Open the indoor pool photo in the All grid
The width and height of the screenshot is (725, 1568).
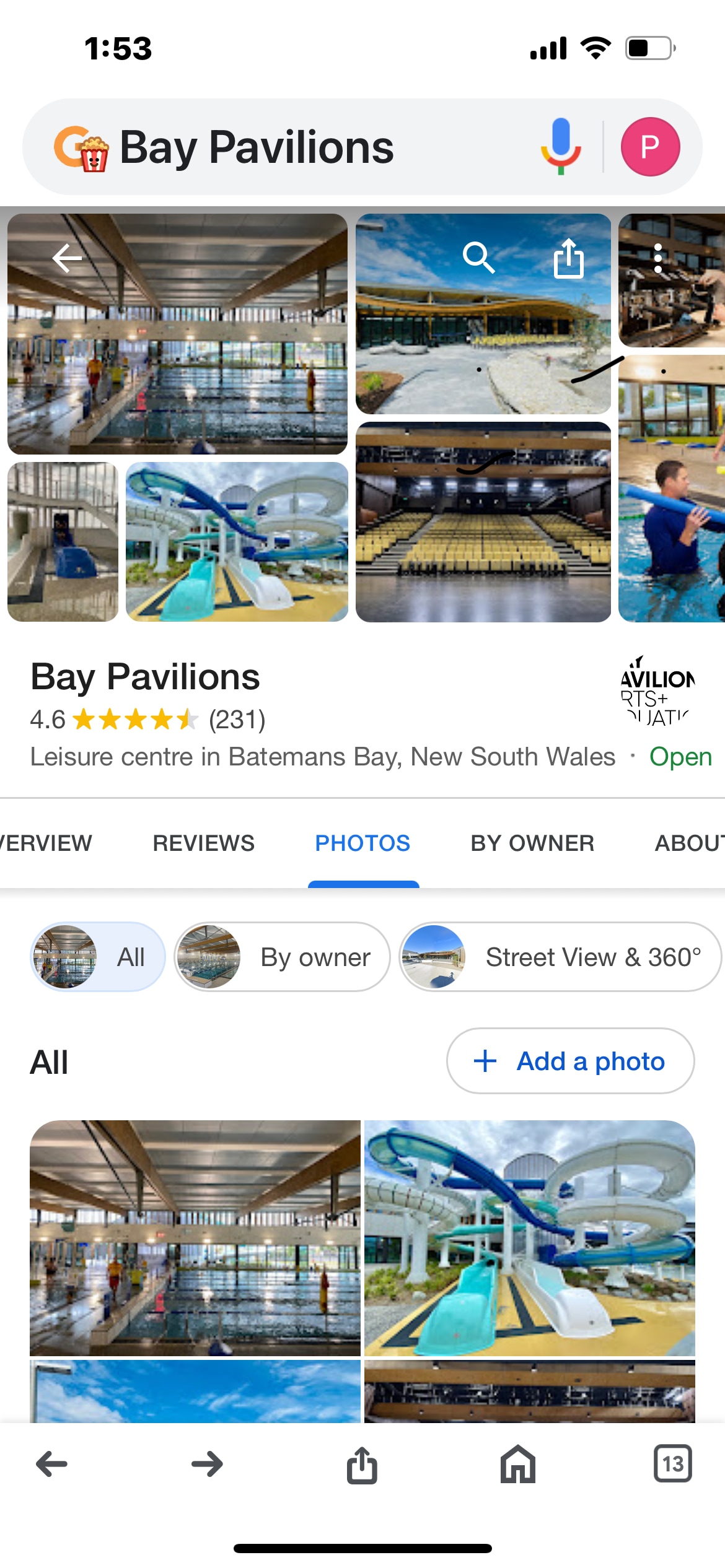tap(195, 1238)
